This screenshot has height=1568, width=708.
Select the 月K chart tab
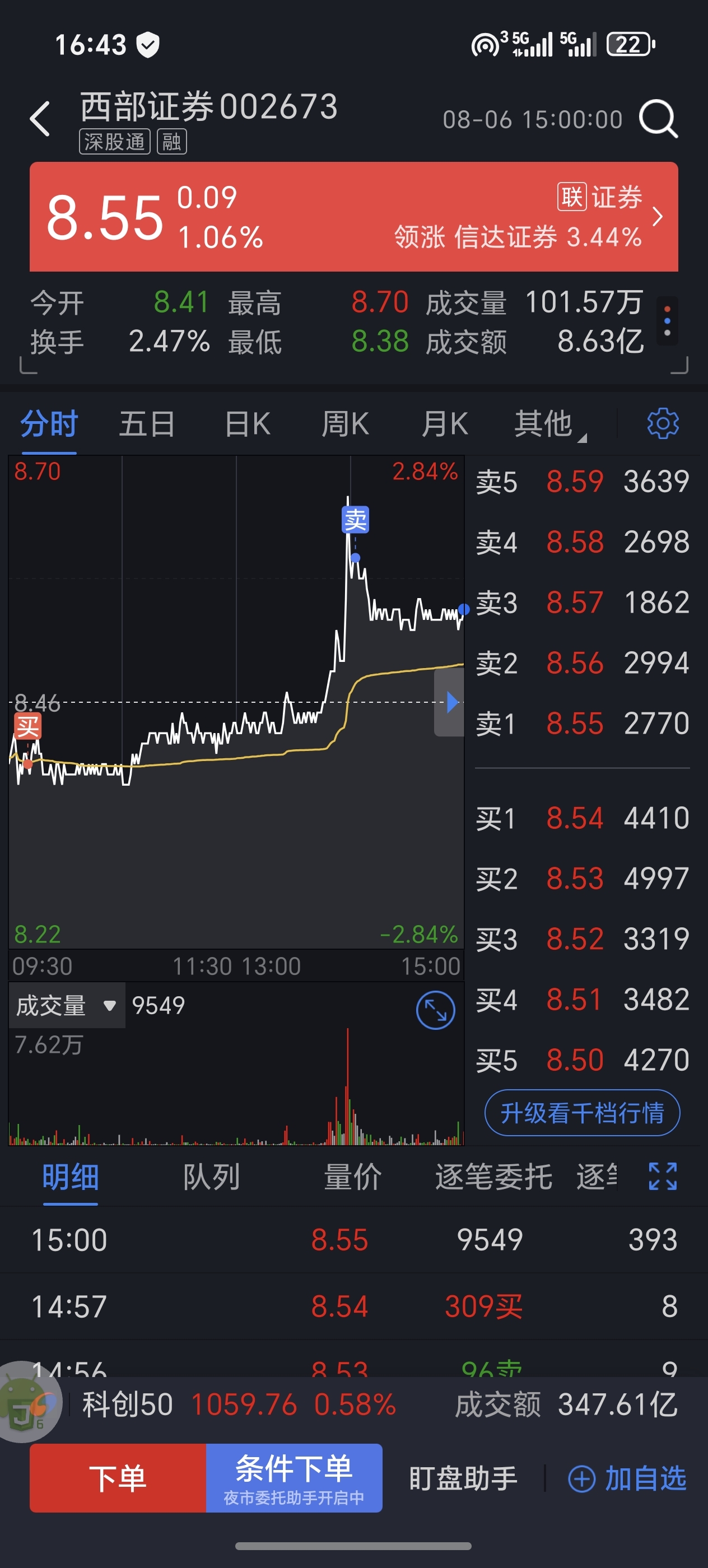pyautogui.click(x=444, y=424)
